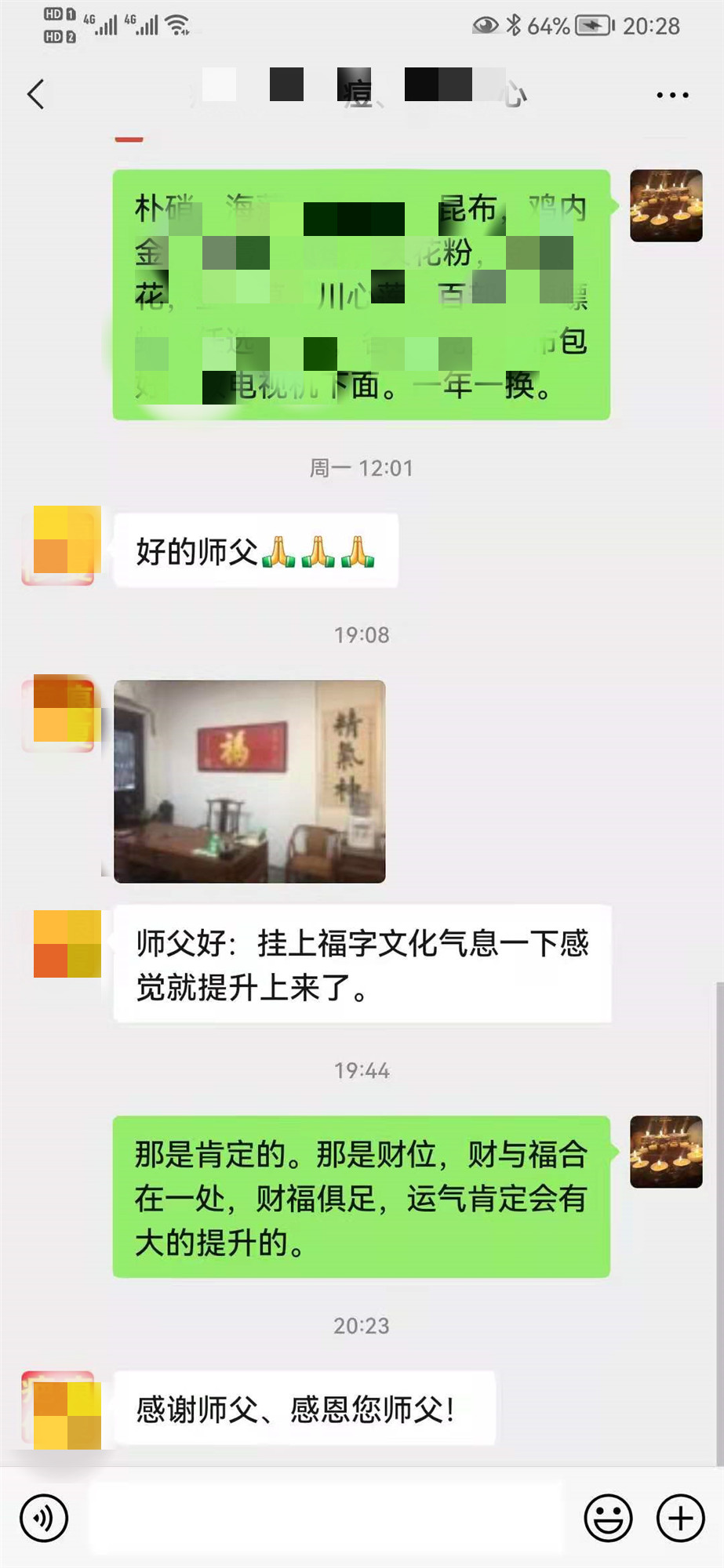Open the plus attachment menu
Image resolution: width=724 pixels, height=1568 pixels.
coord(680,1518)
